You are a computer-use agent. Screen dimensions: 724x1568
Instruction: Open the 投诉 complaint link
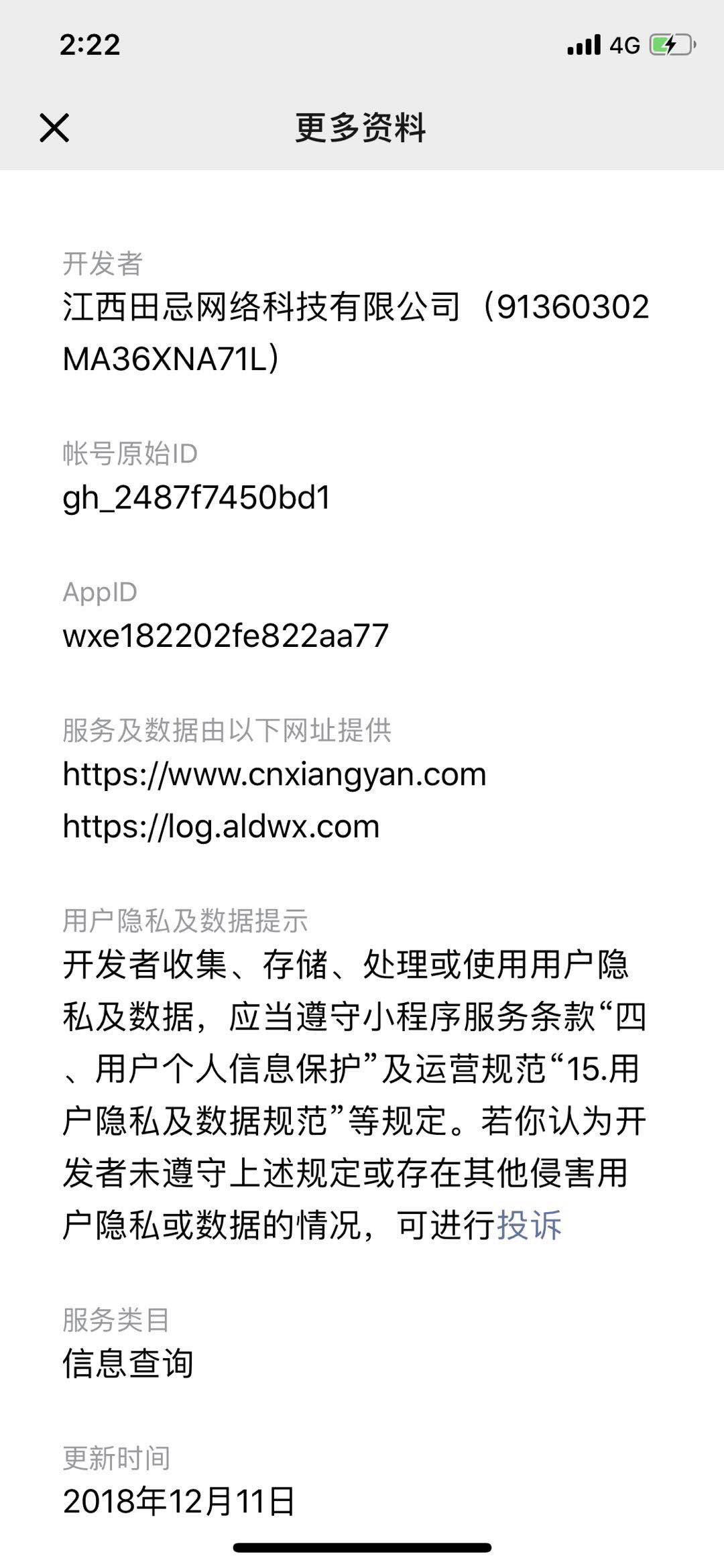pyautogui.click(x=529, y=1225)
